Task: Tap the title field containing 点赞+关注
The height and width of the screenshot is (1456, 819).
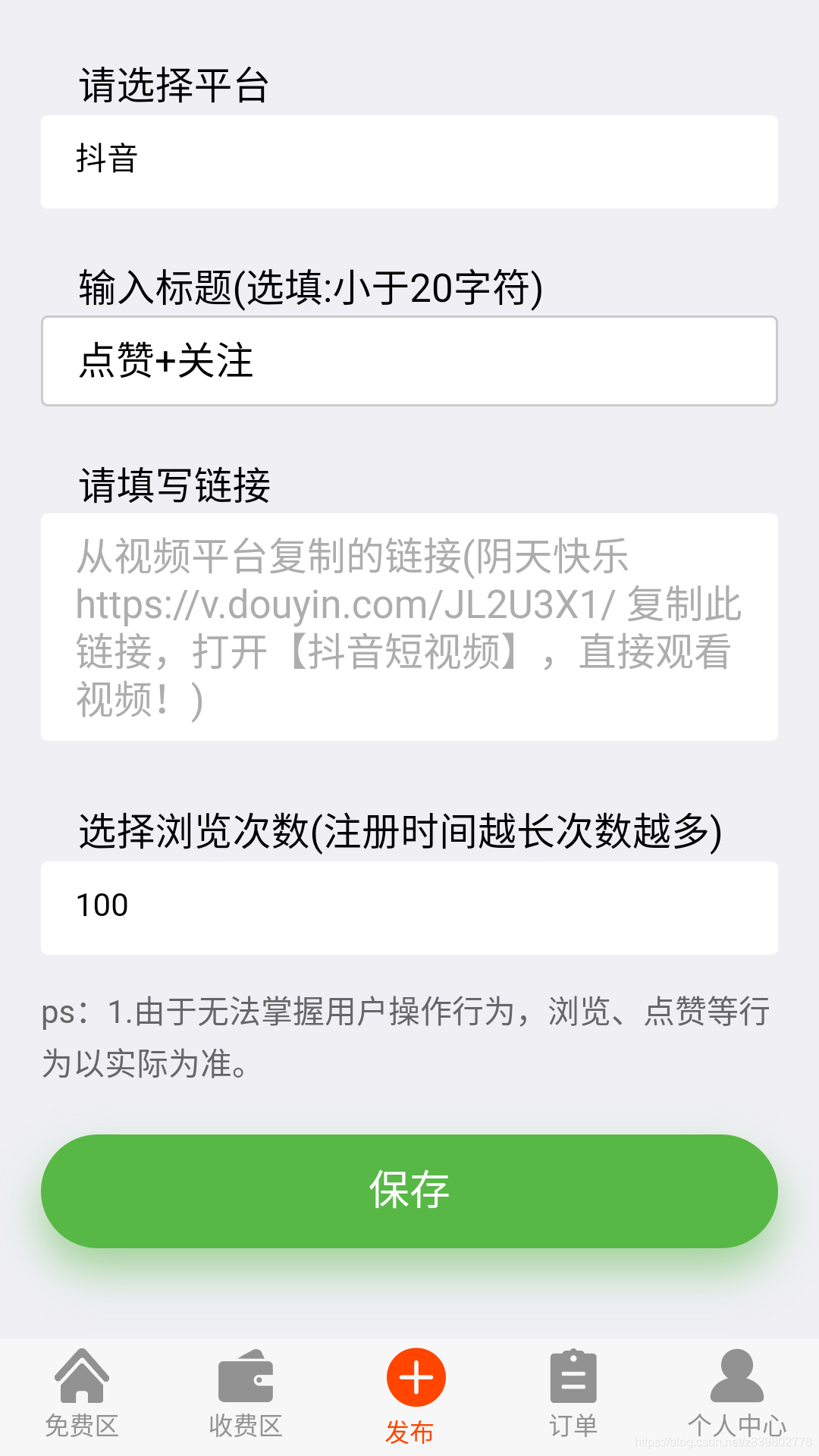Action: pos(409,361)
